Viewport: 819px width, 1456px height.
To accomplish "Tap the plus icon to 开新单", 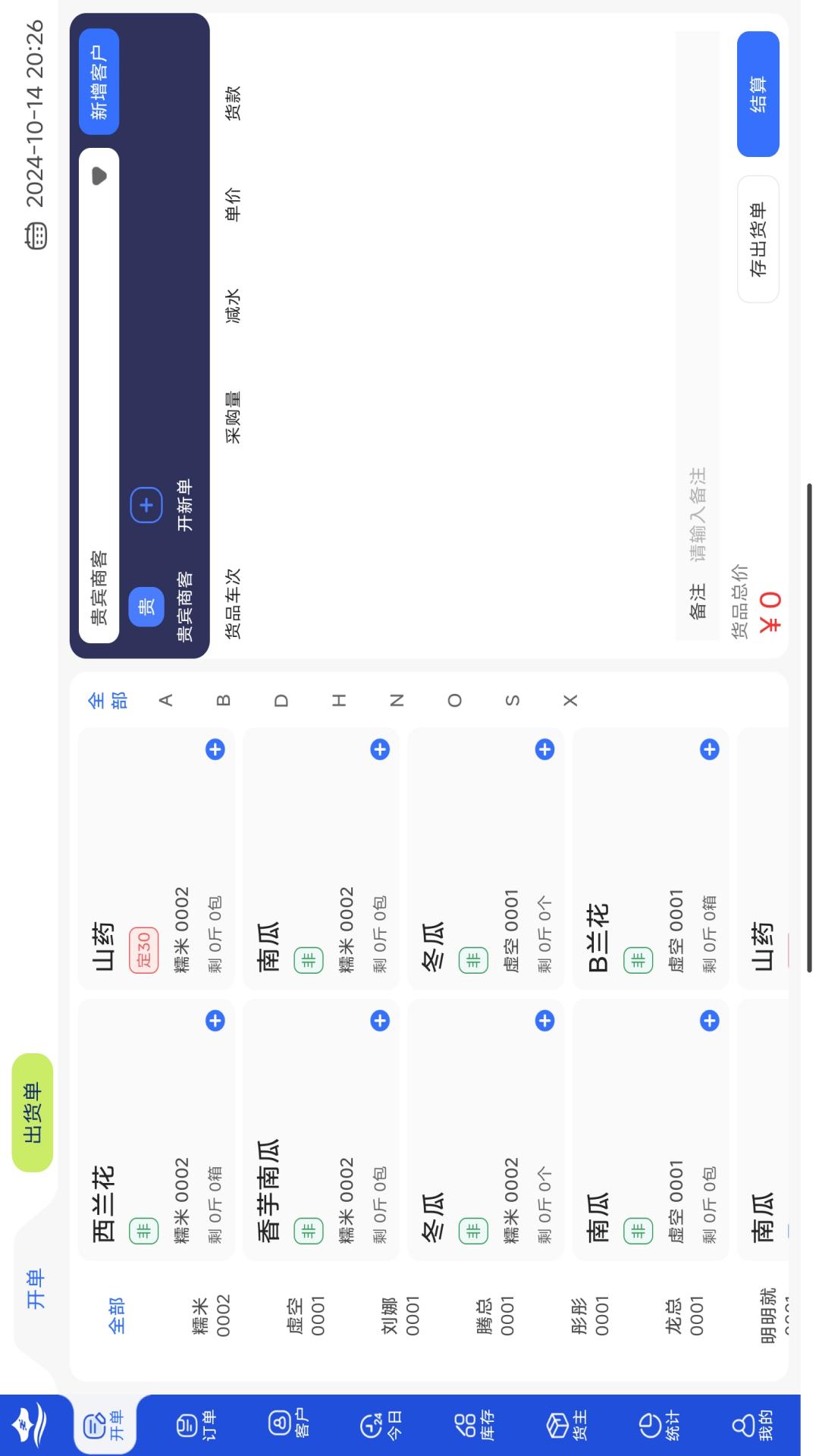I will 147,504.
